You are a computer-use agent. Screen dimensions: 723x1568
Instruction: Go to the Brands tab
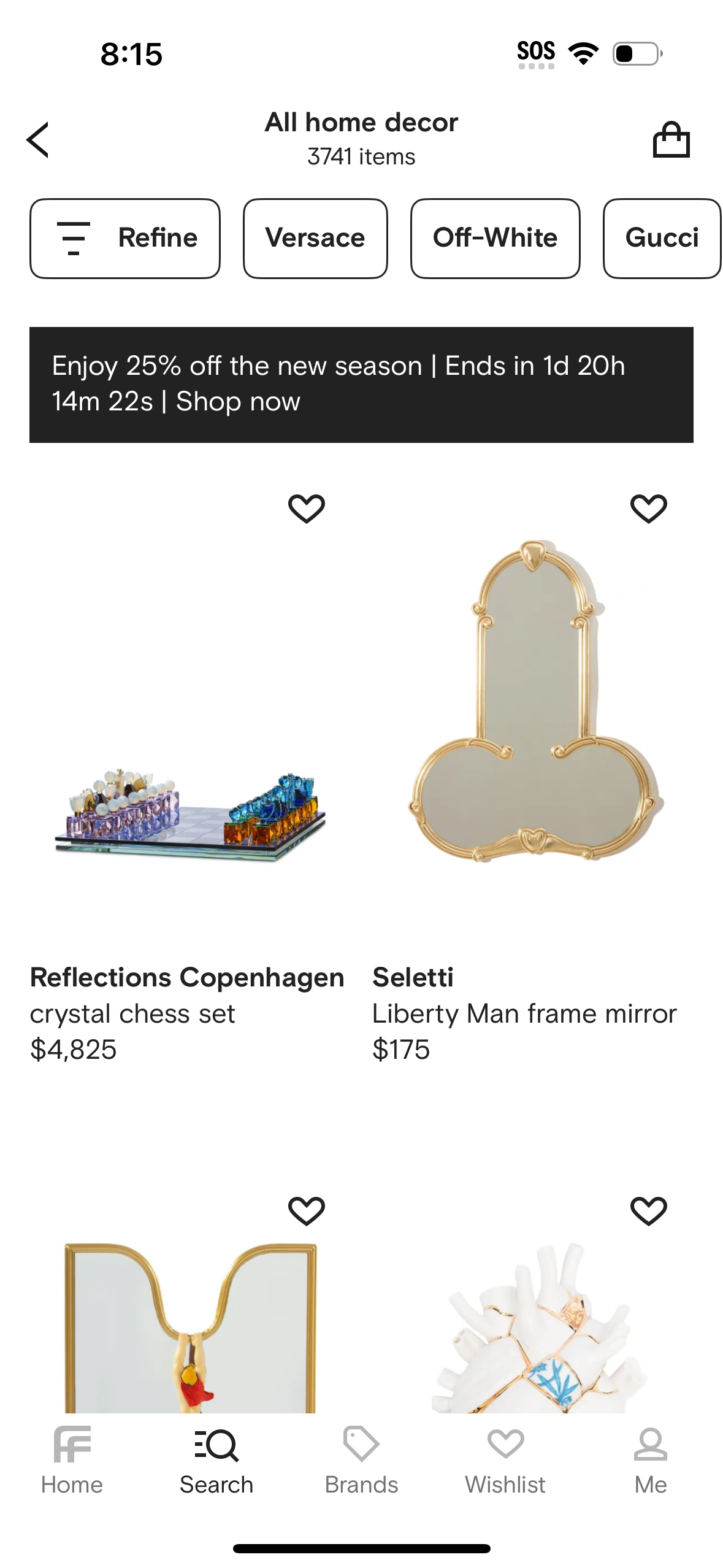tap(361, 1460)
